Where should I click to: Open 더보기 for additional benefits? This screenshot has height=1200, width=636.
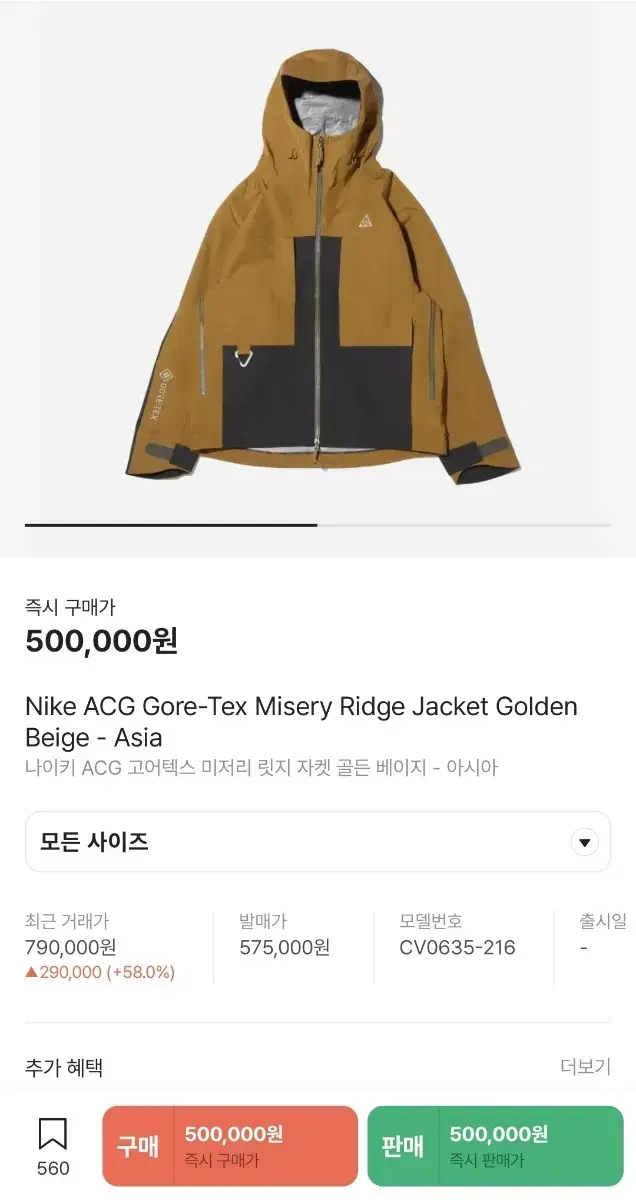click(x=585, y=1067)
